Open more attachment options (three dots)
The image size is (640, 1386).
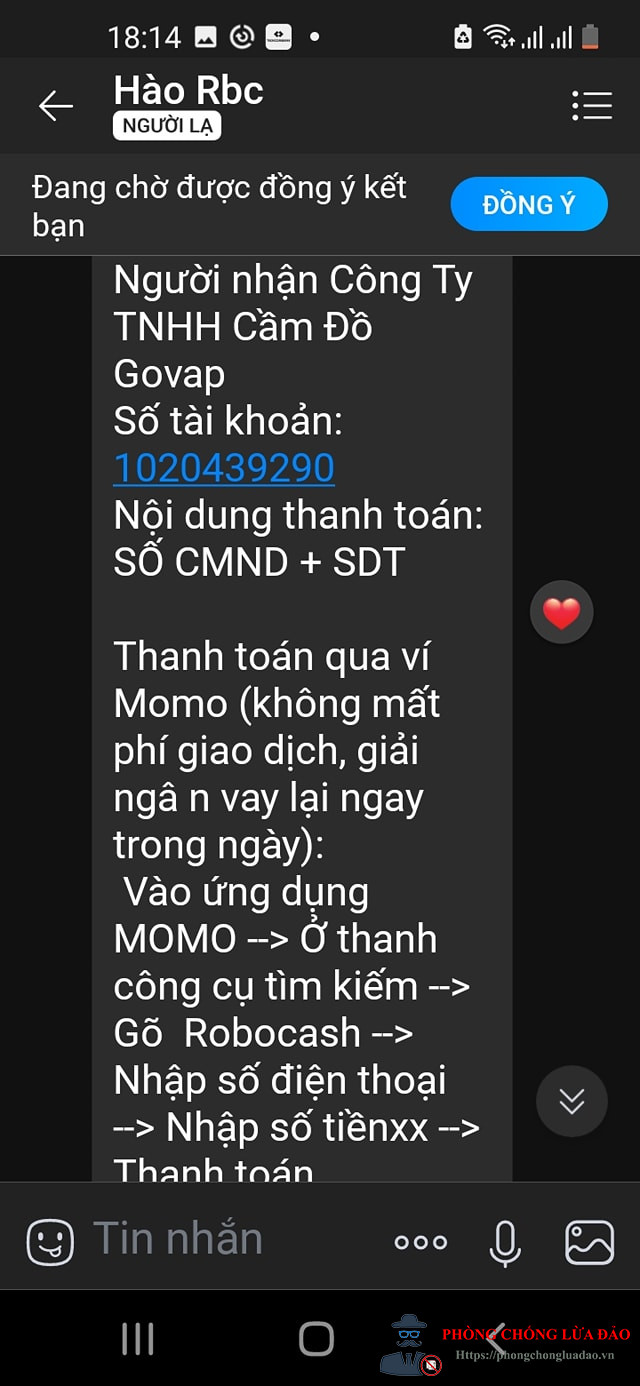point(421,1242)
